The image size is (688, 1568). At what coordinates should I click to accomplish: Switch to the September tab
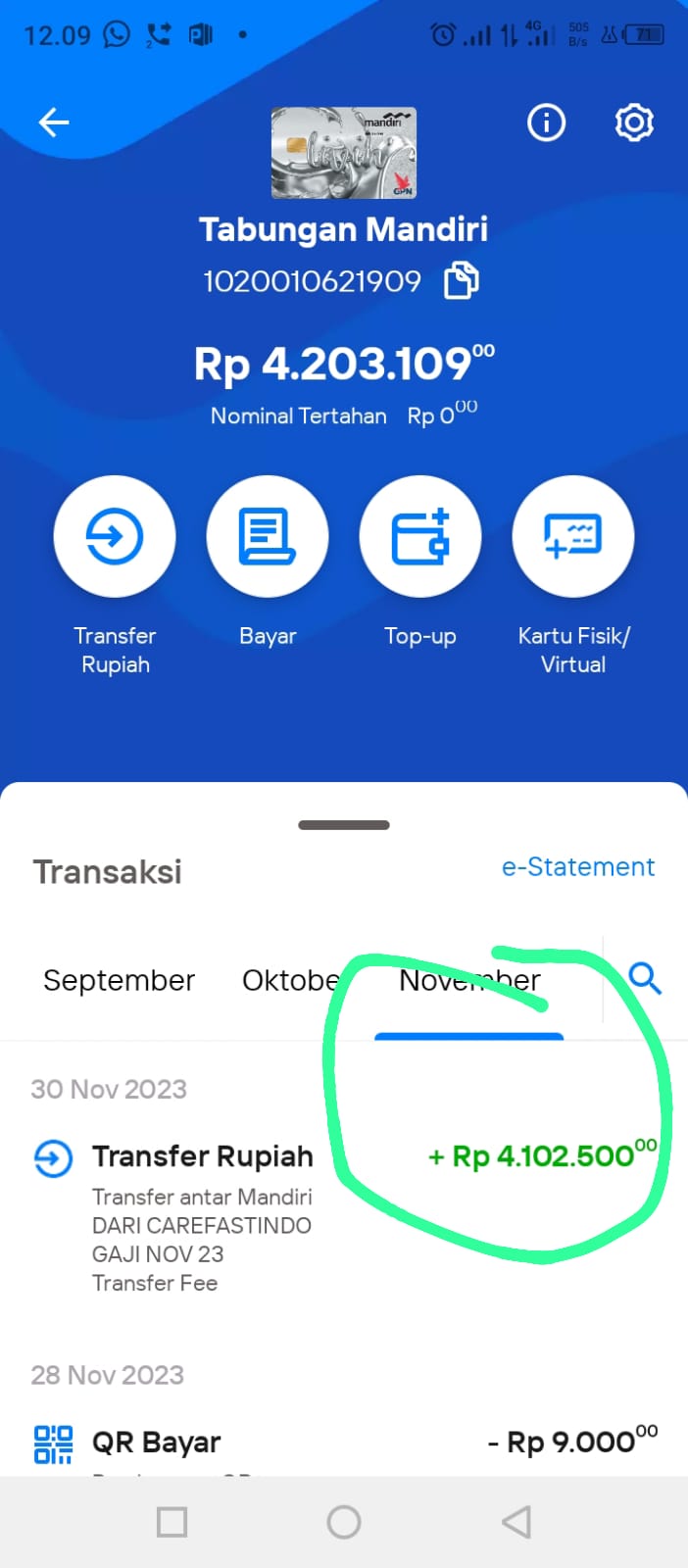[x=120, y=980]
